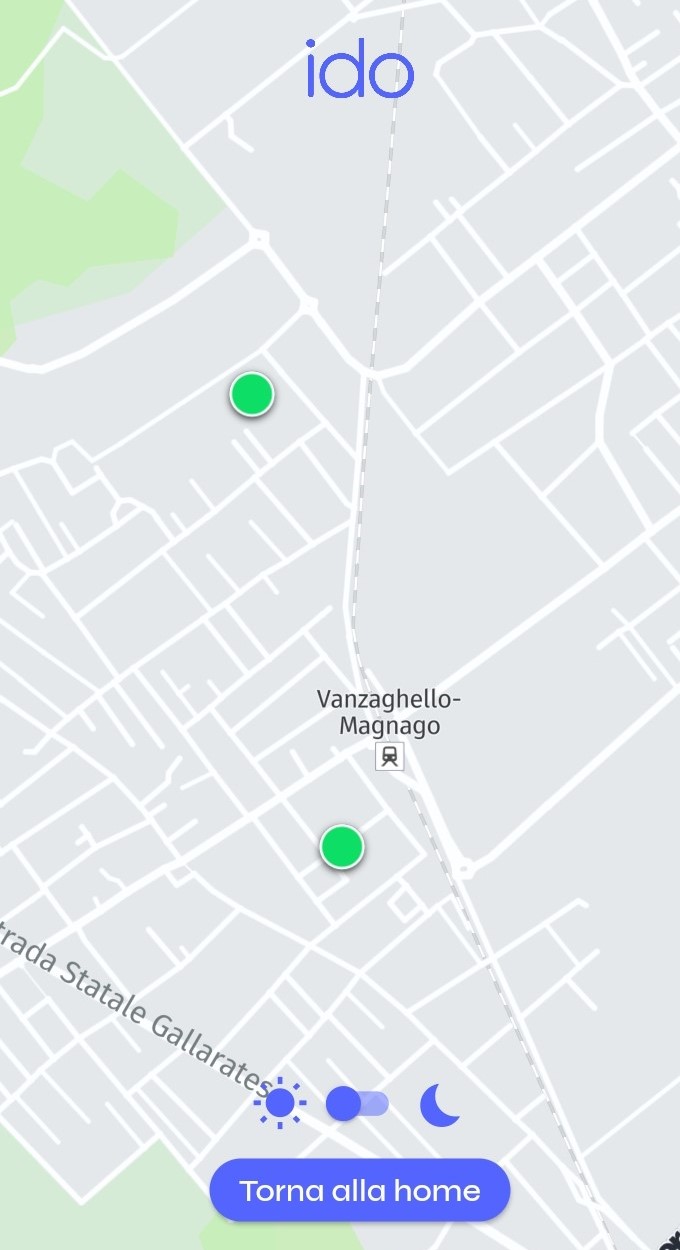Tap the green marker north of Vanzaghello-Magnago

coord(252,394)
